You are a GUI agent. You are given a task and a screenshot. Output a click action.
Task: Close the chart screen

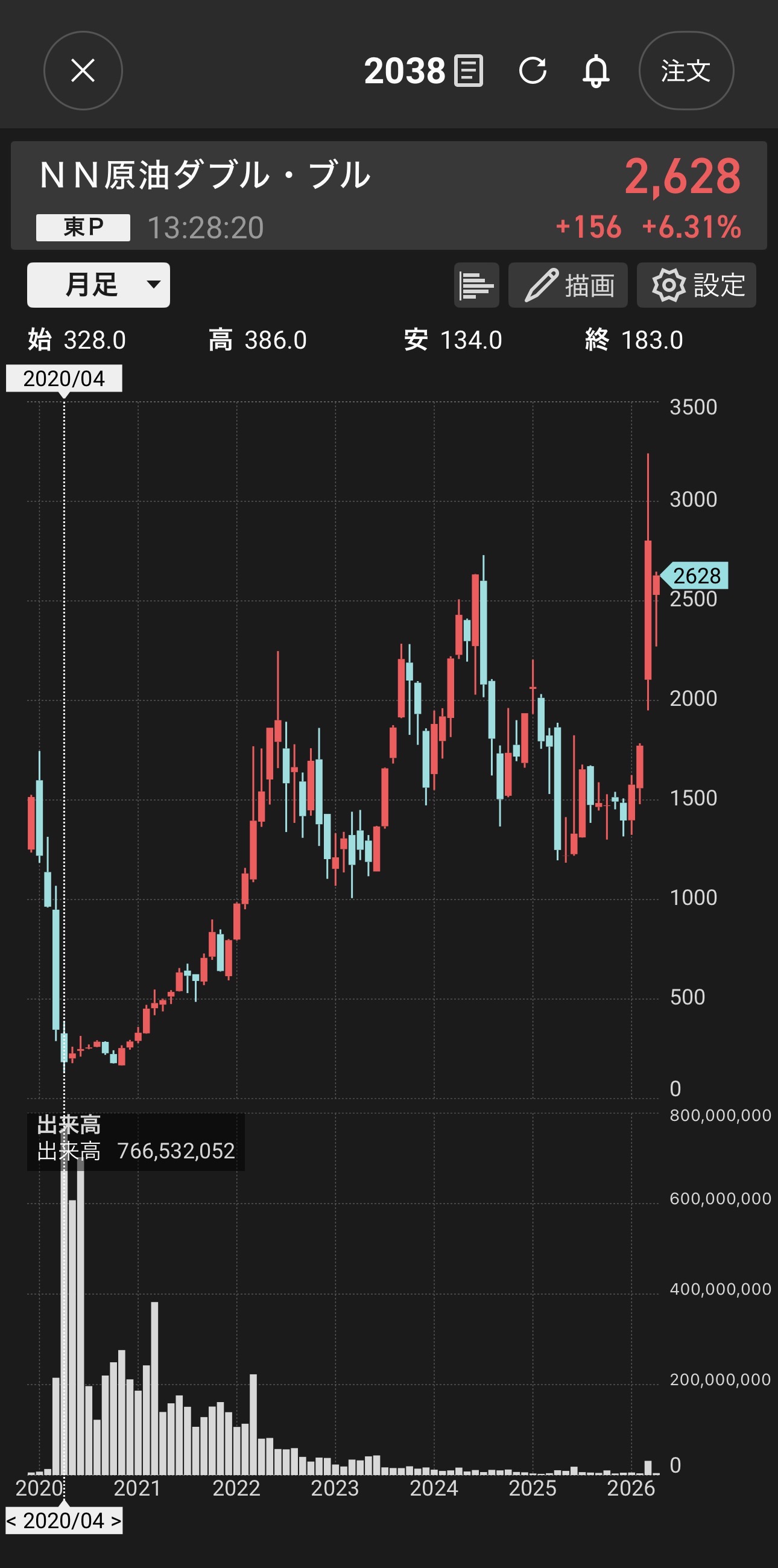pos(83,71)
